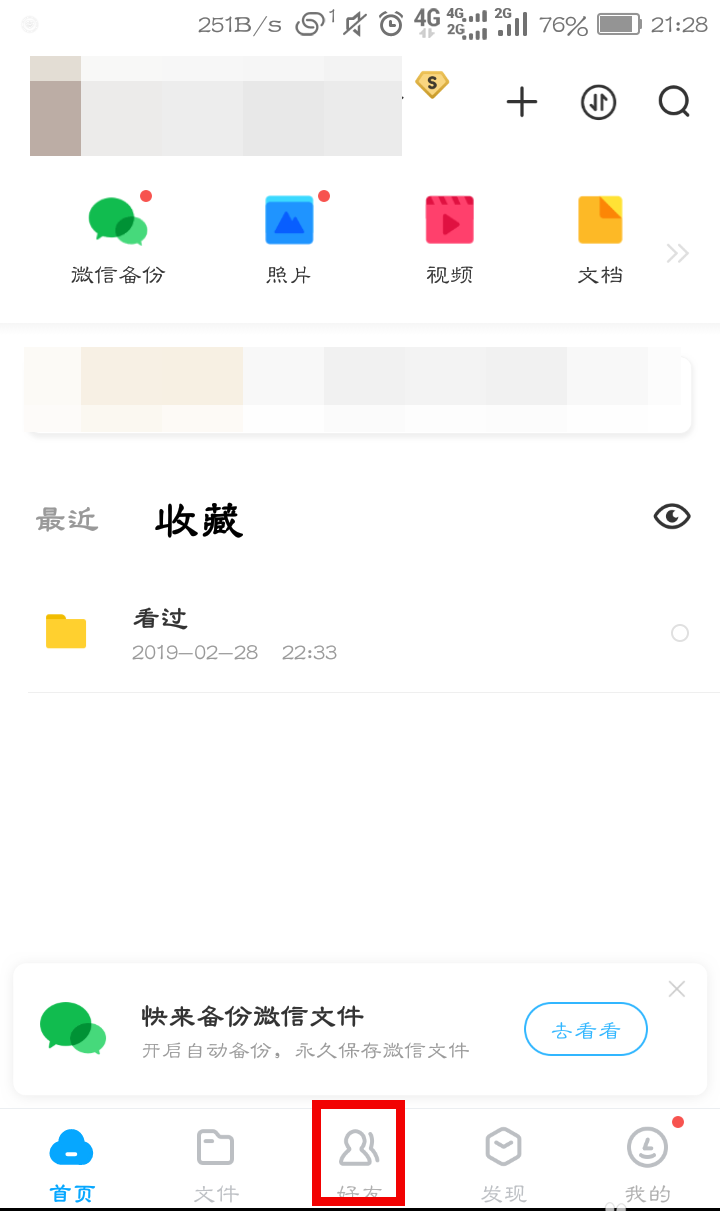720x1211 pixels.
Task: Toggle visibility with the eye icon
Action: (672, 516)
